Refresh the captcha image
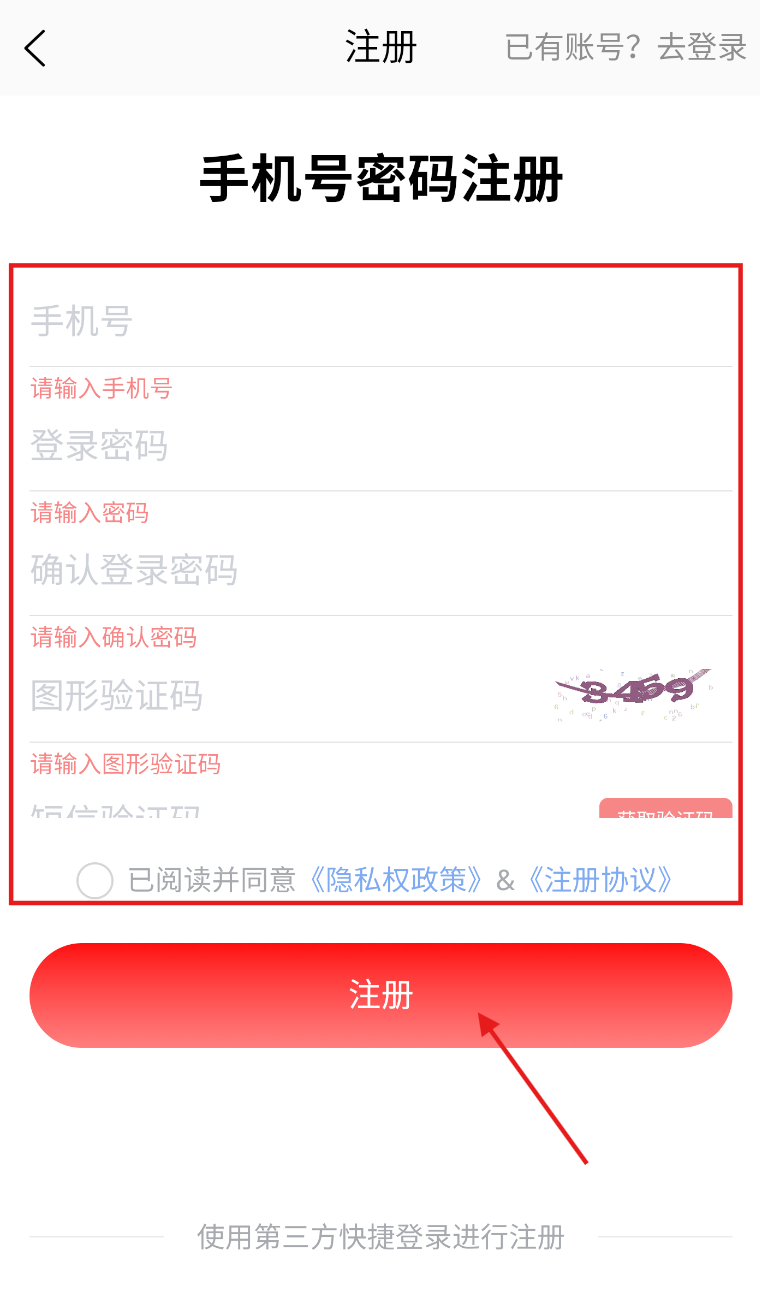 (633, 693)
